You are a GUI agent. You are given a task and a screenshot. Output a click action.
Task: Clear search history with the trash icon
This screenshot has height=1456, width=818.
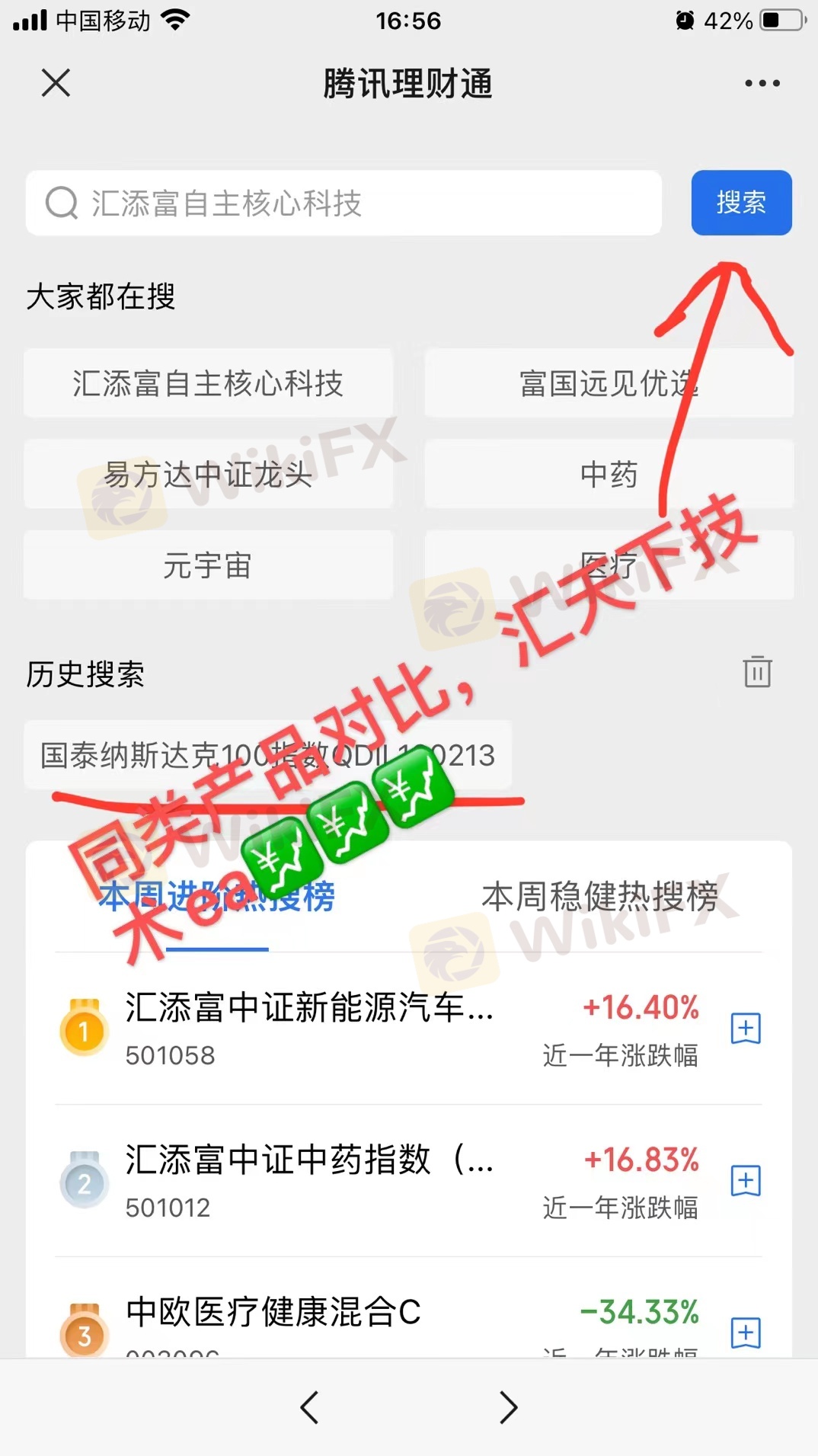[x=757, y=672]
